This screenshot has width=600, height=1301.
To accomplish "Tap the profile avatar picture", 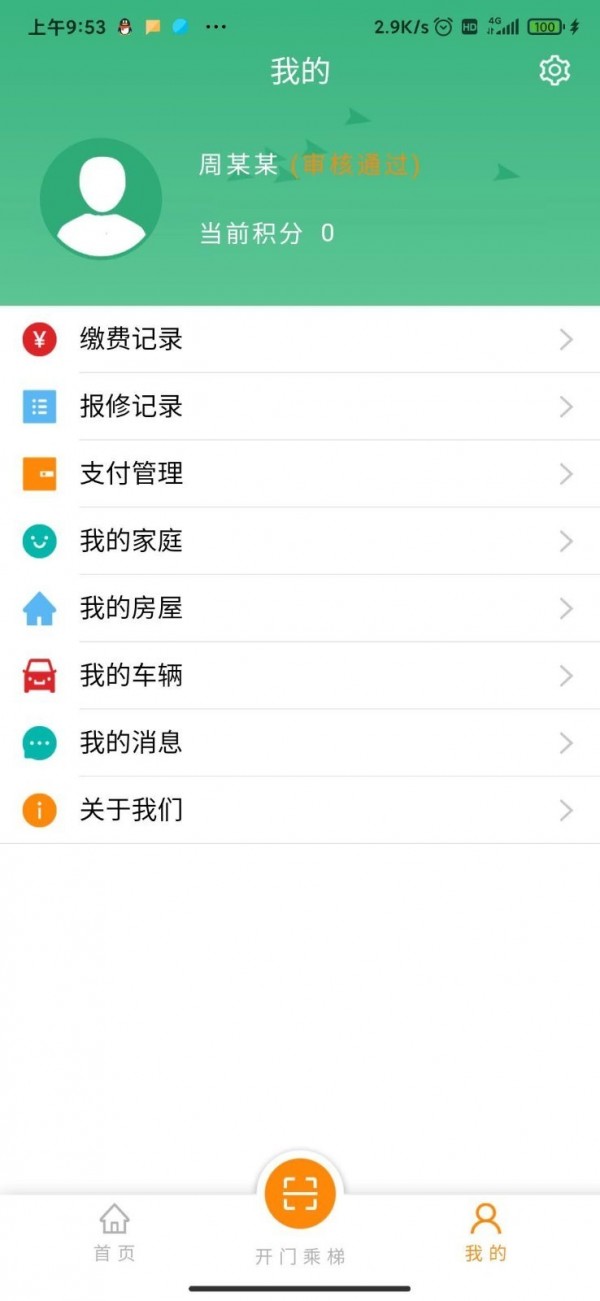I will 101,199.
